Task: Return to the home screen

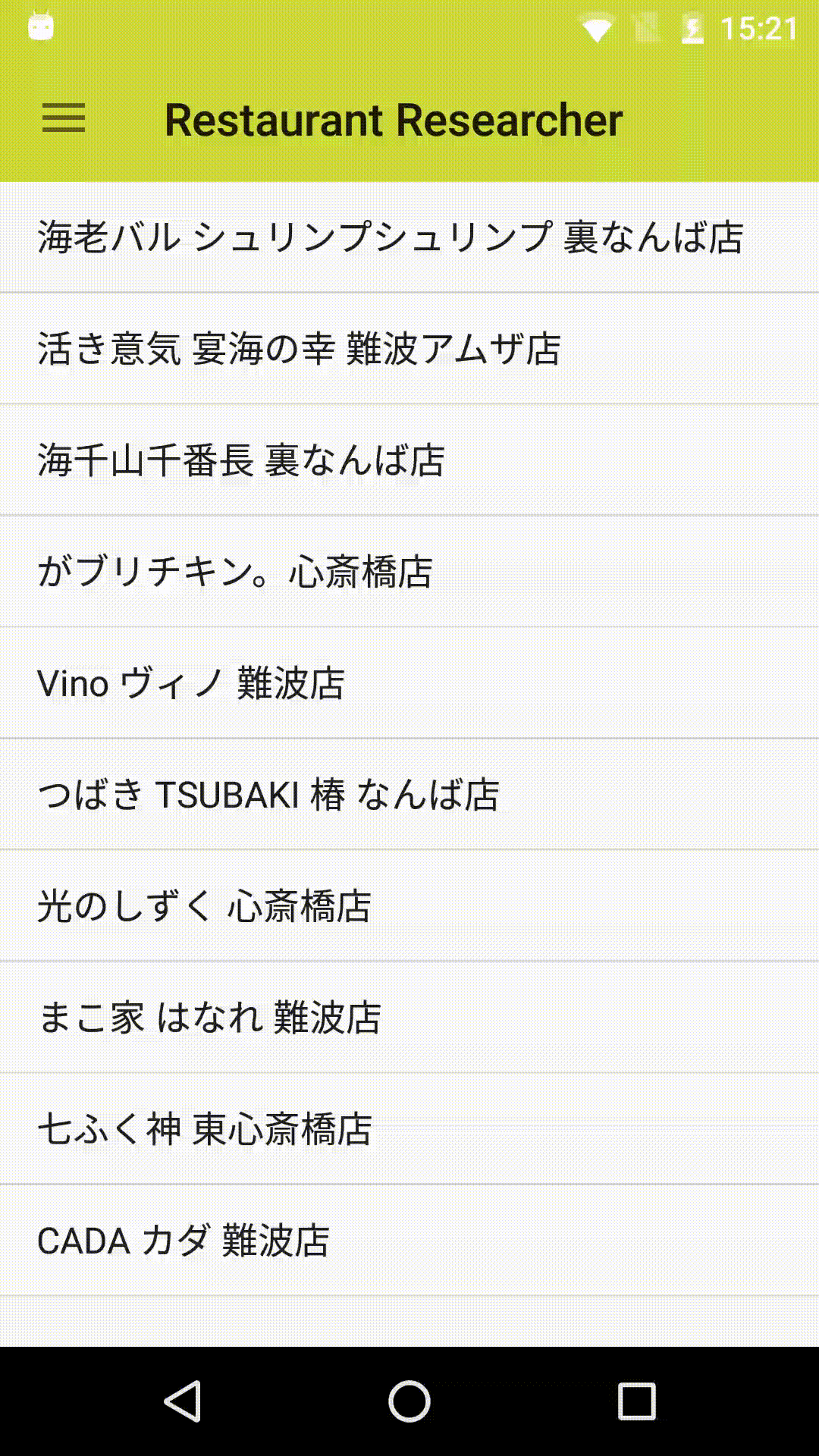Action: [409, 1401]
